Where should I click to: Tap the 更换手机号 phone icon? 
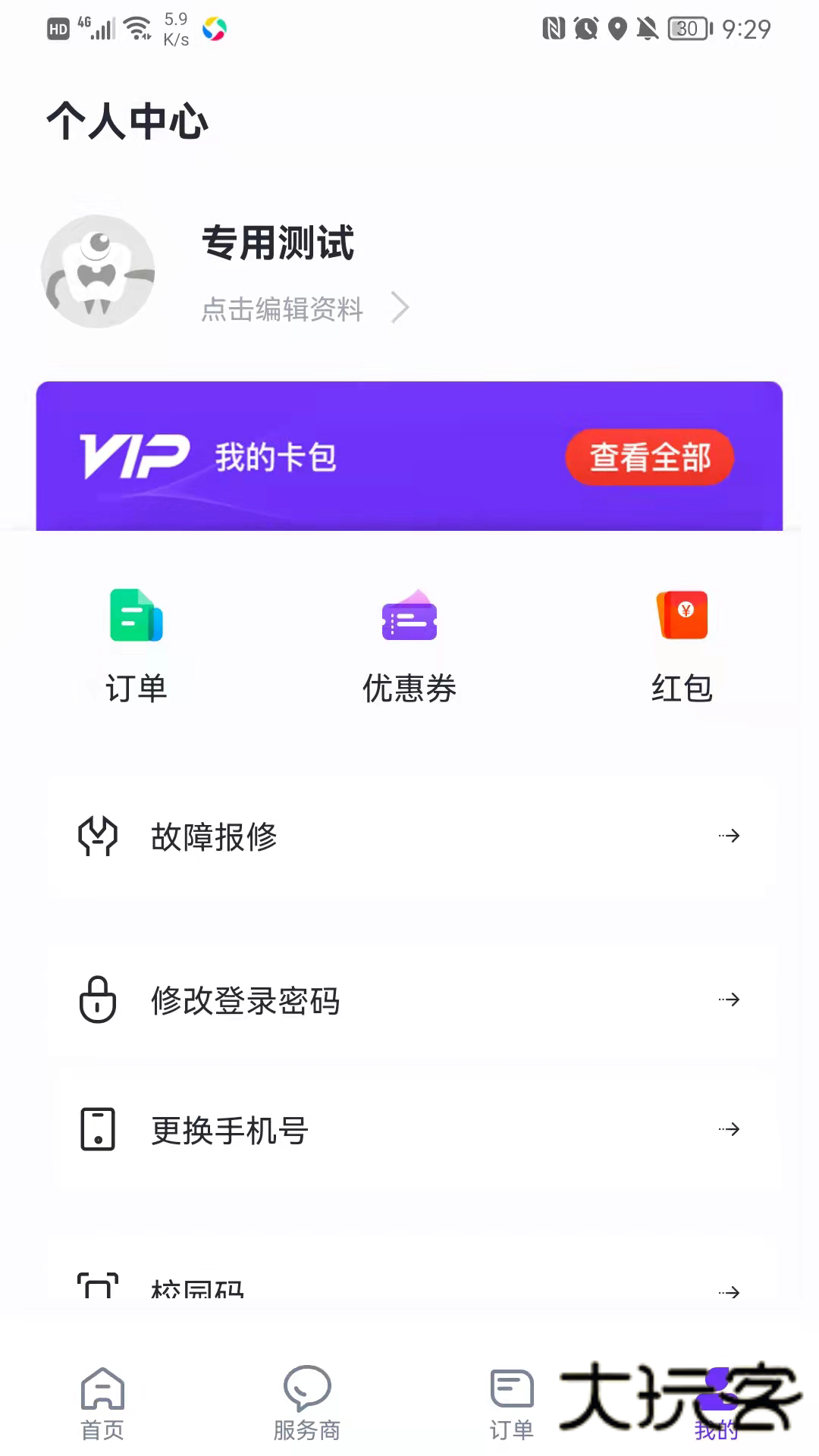click(96, 1131)
